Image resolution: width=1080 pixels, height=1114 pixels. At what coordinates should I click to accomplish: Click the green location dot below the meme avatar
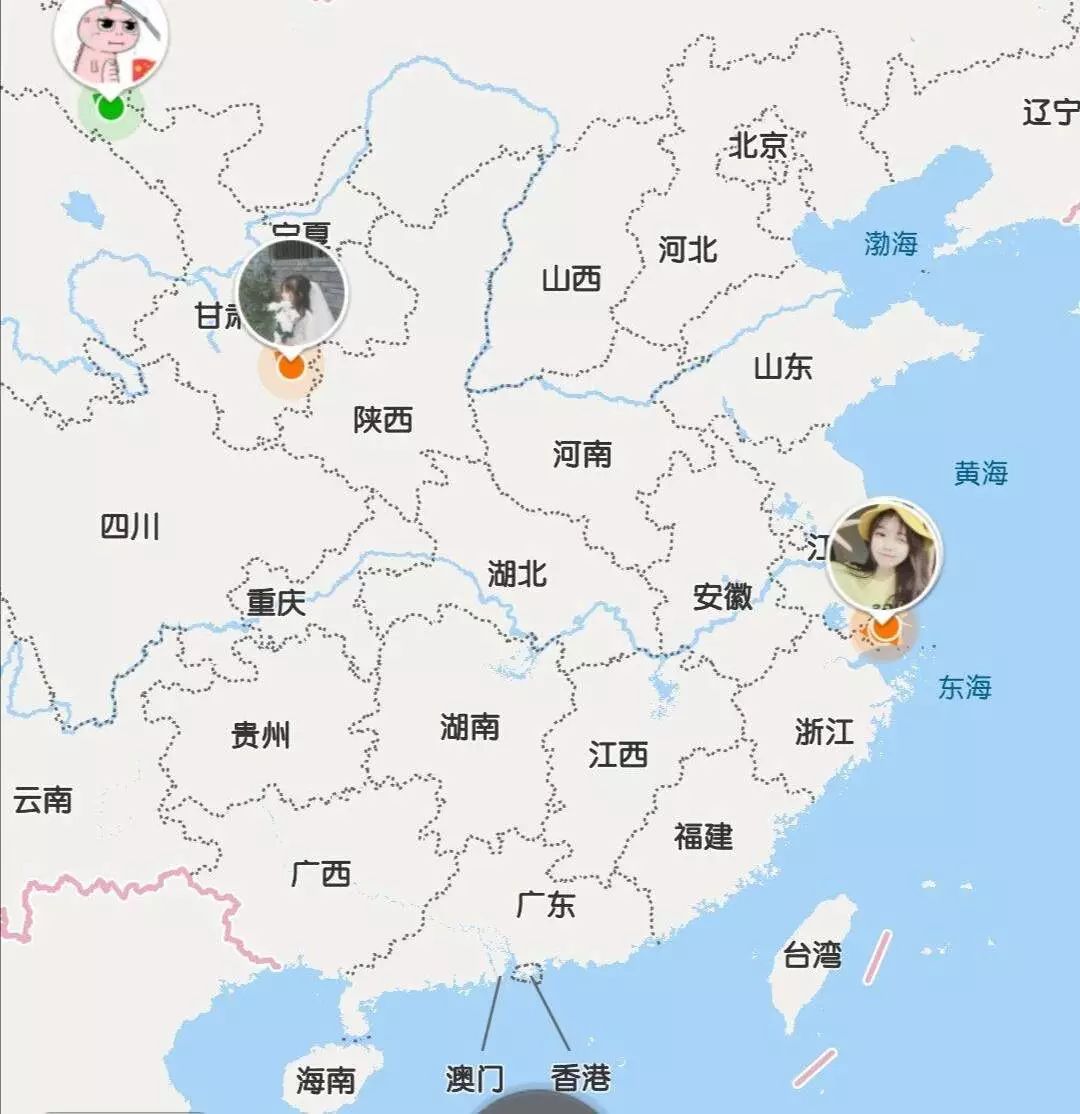click(x=110, y=105)
